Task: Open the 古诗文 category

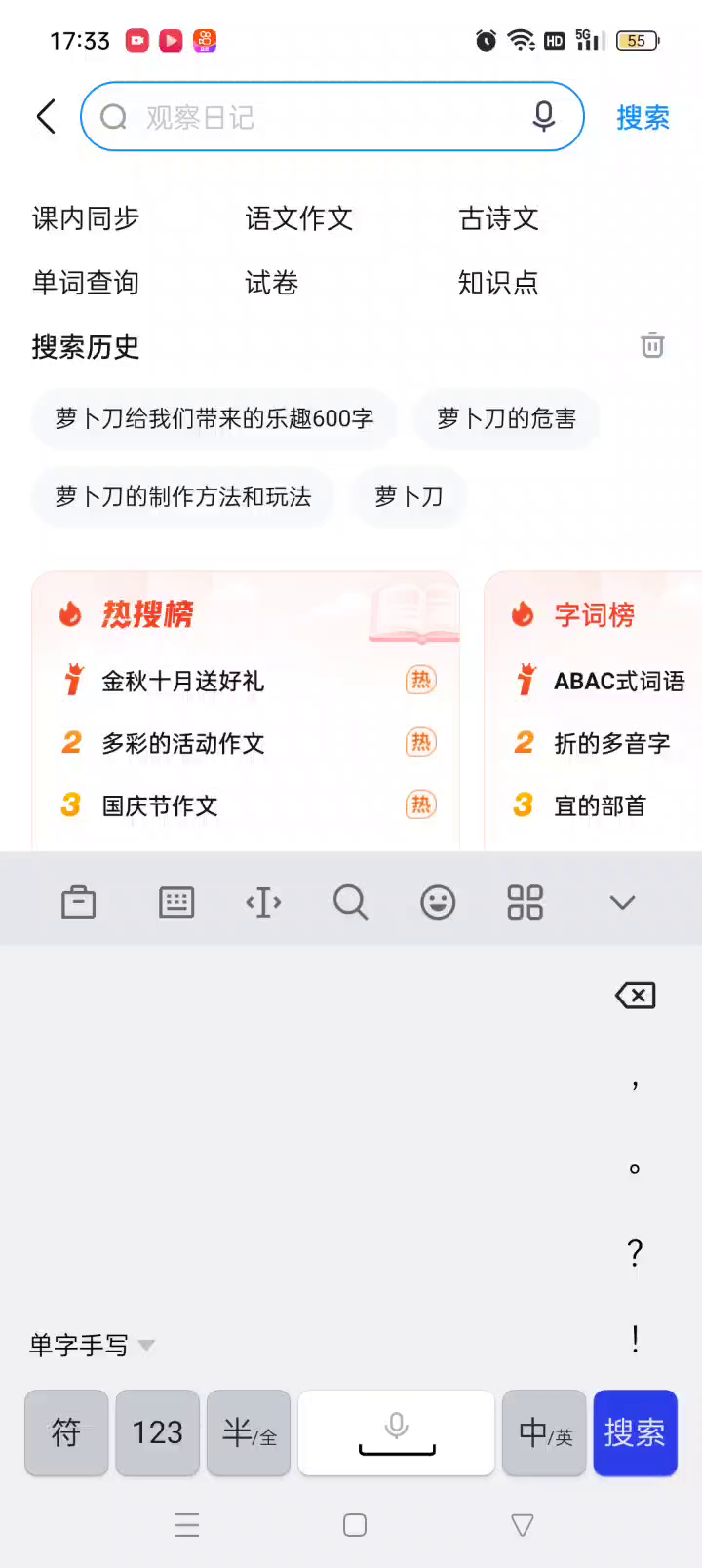Action: point(498,218)
